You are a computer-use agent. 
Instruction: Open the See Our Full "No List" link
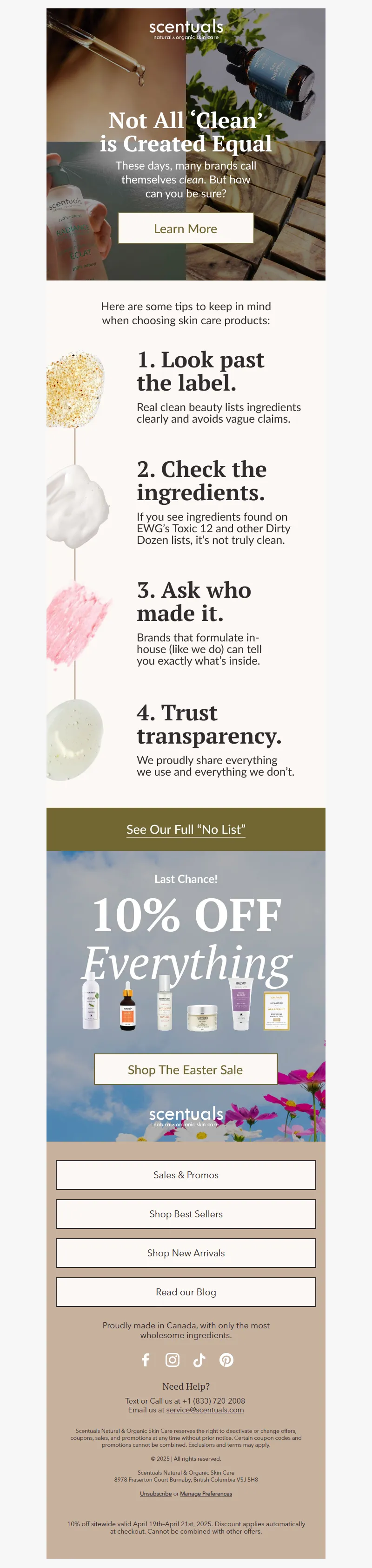click(x=186, y=829)
